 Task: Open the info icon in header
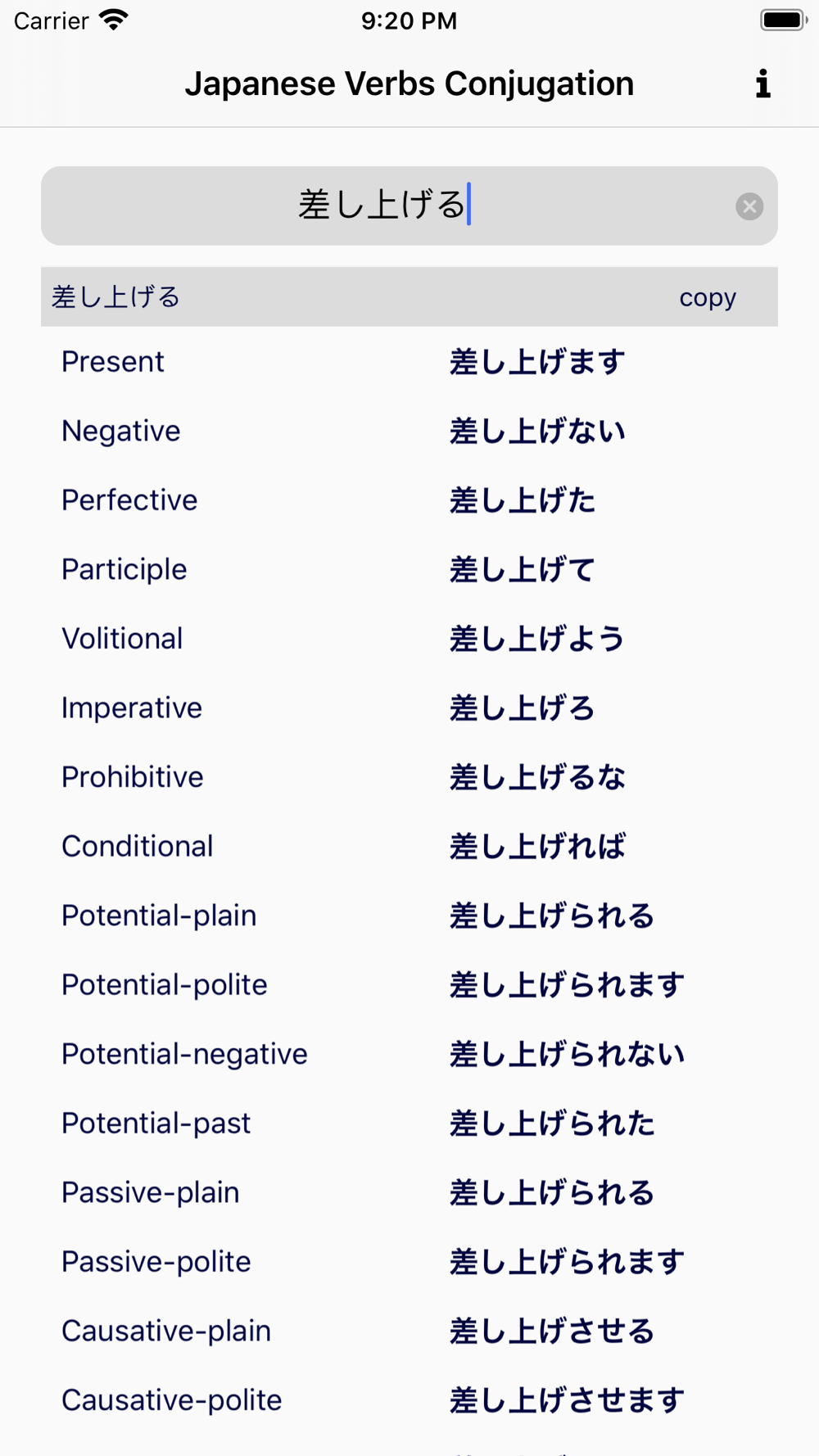coord(762,84)
